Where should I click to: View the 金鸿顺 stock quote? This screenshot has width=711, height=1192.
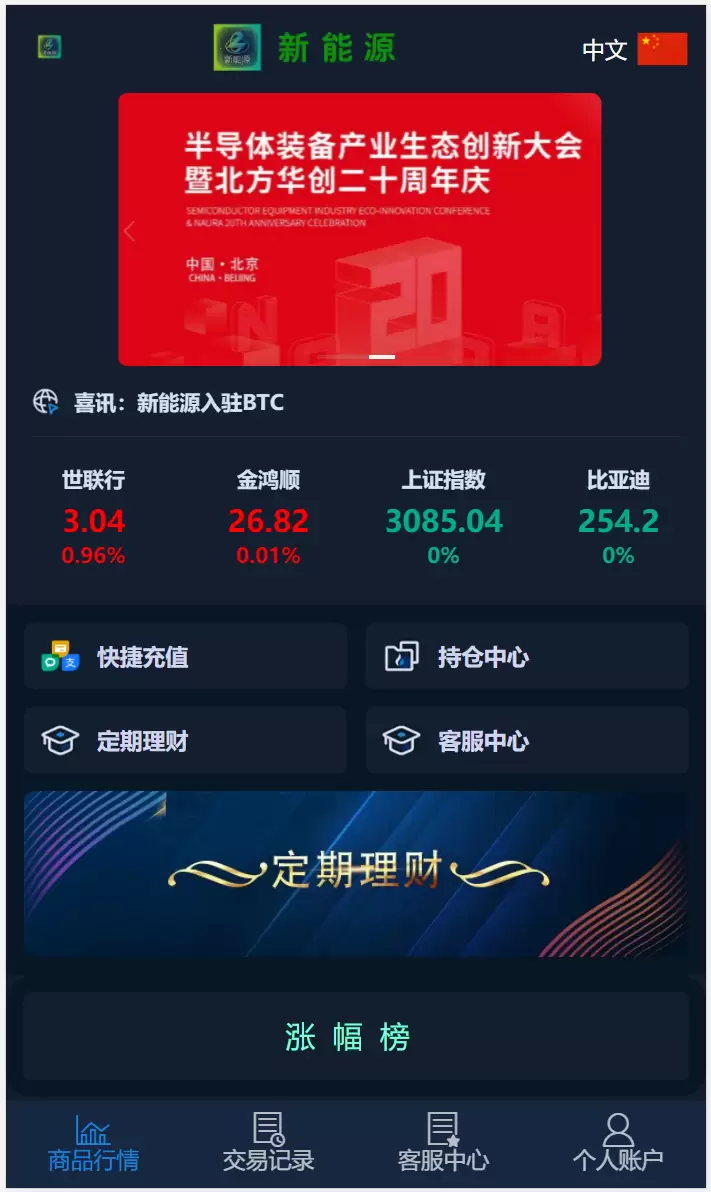(x=268, y=518)
